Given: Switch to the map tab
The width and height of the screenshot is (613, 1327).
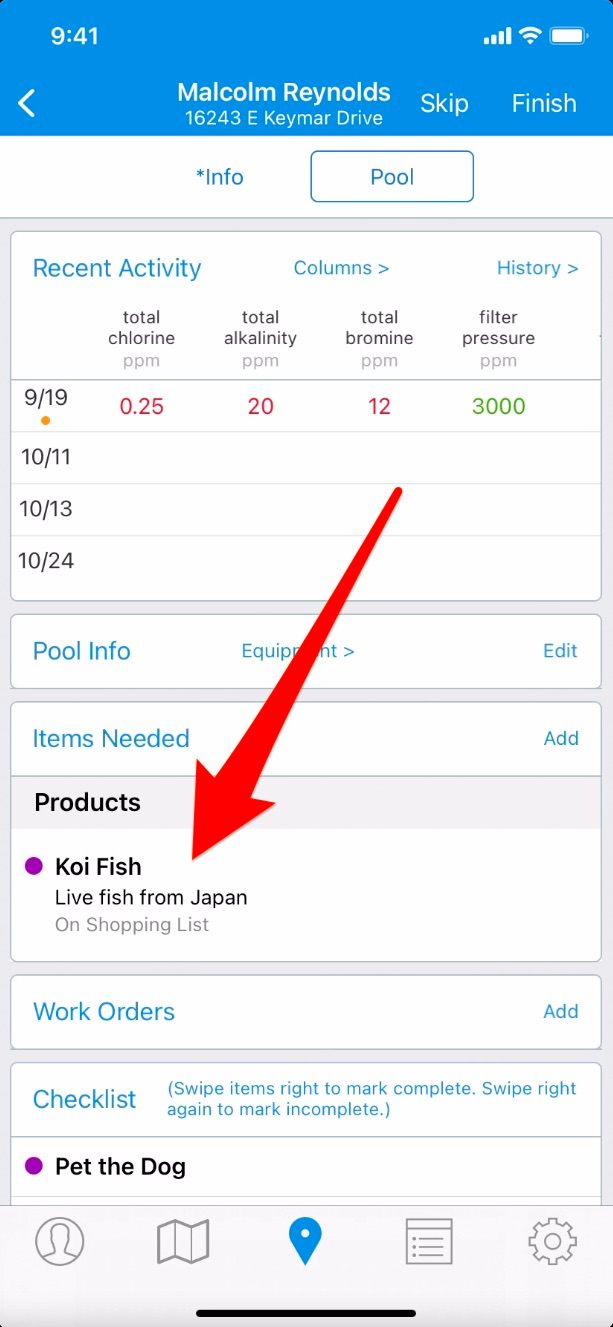Looking at the screenshot, I should pyautogui.click(x=183, y=1242).
